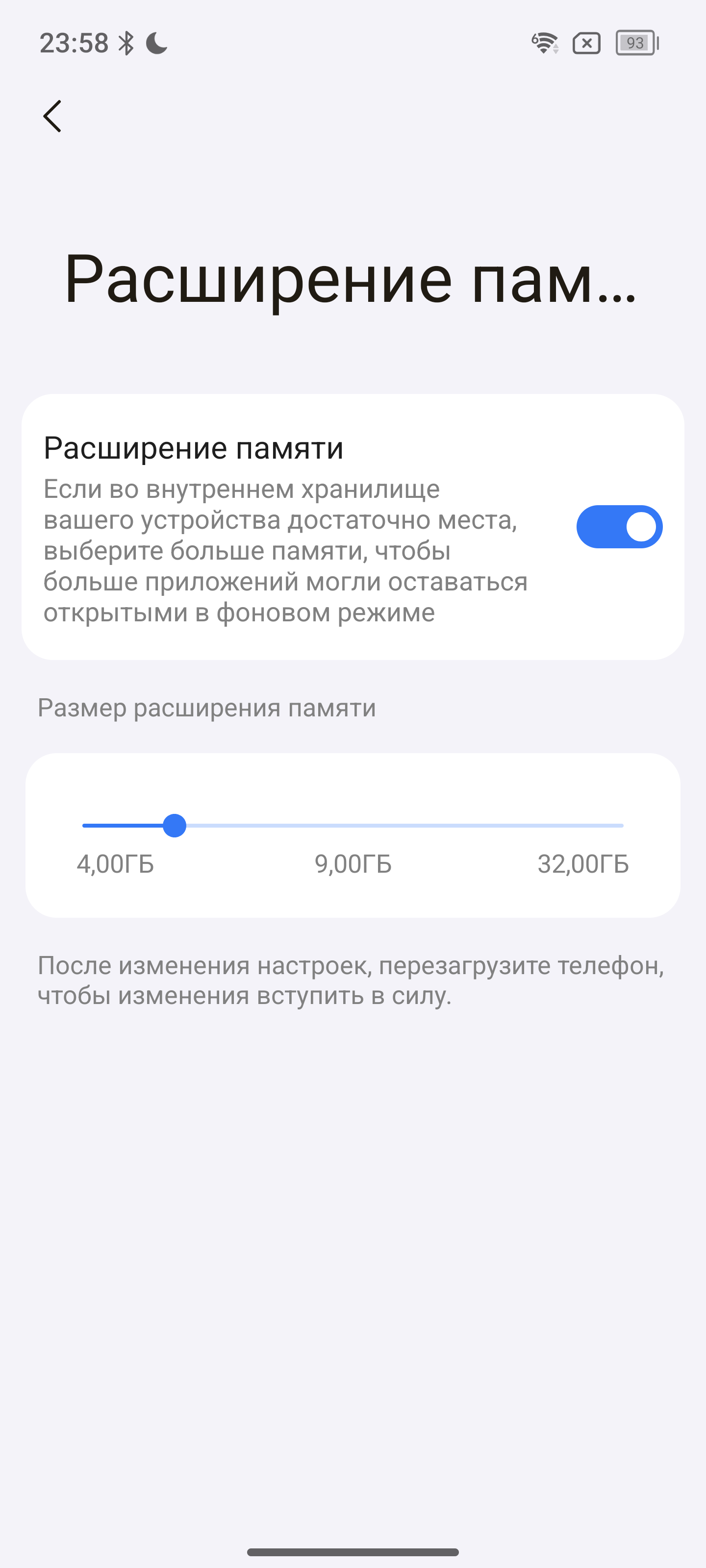Viewport: 706px width, 1568px height.
Task: Go back using the top arrow
Action: 52,116
